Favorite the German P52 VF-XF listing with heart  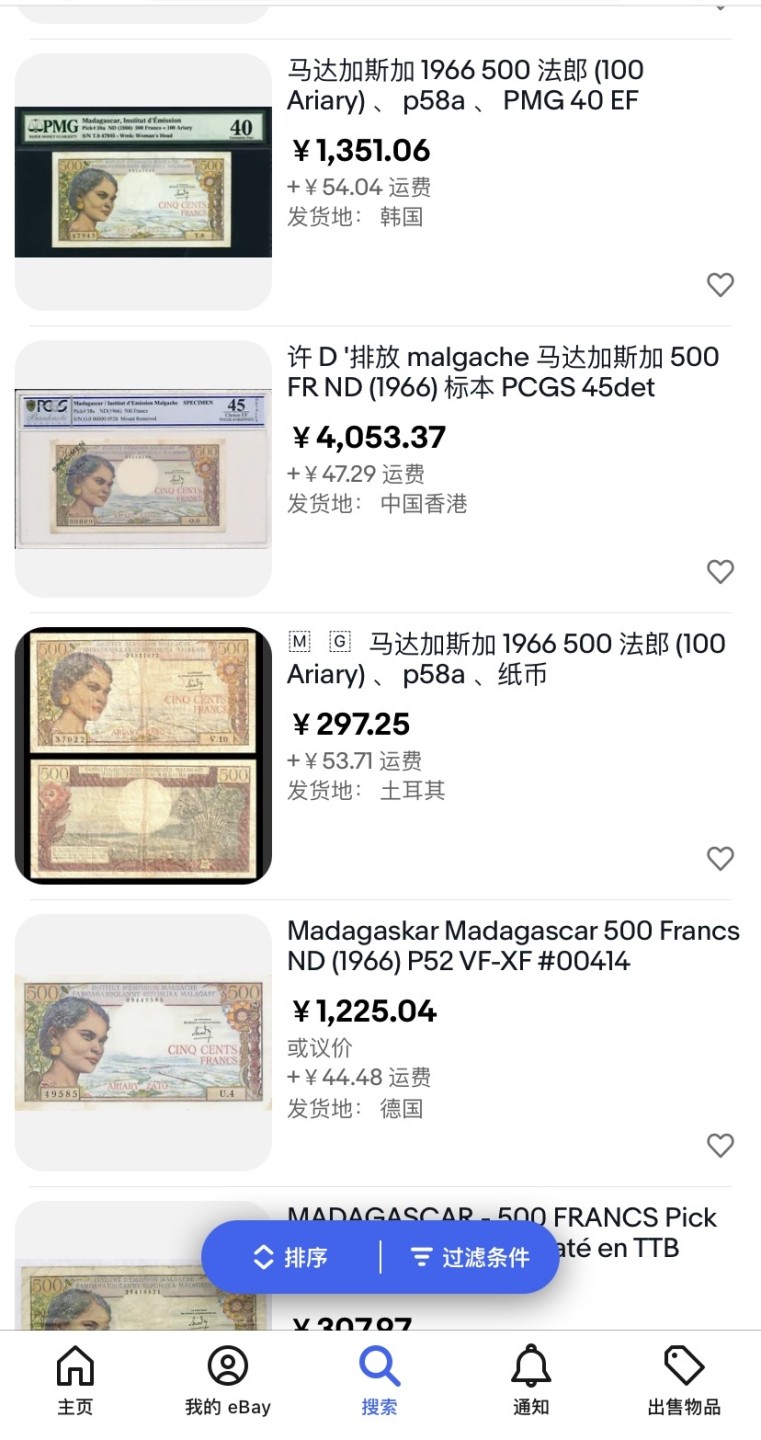pos(720,1145)
